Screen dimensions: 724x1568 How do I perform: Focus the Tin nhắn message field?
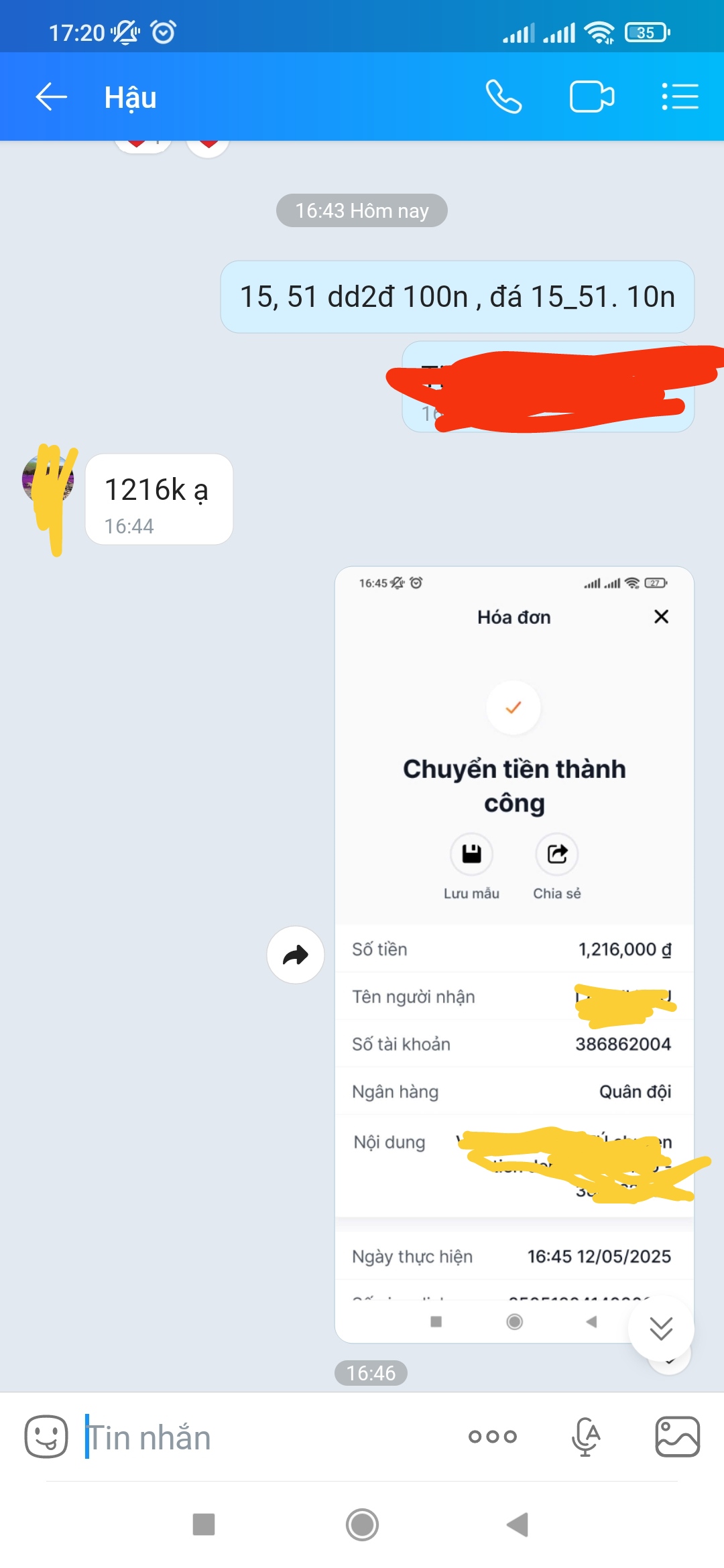click(x=268, y=1438)
